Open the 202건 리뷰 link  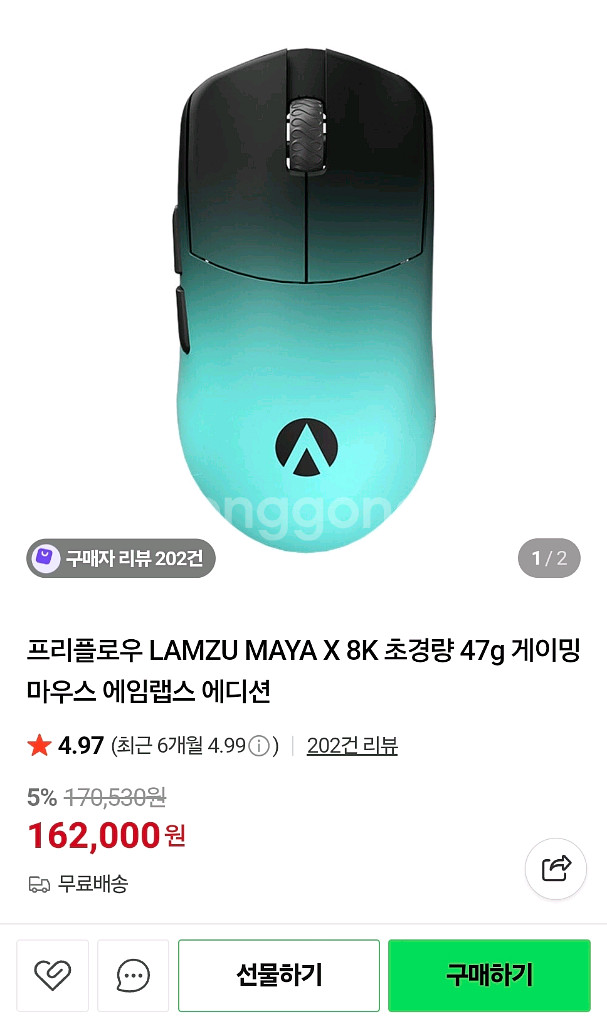pyautogui.click(x=352, y=746)
